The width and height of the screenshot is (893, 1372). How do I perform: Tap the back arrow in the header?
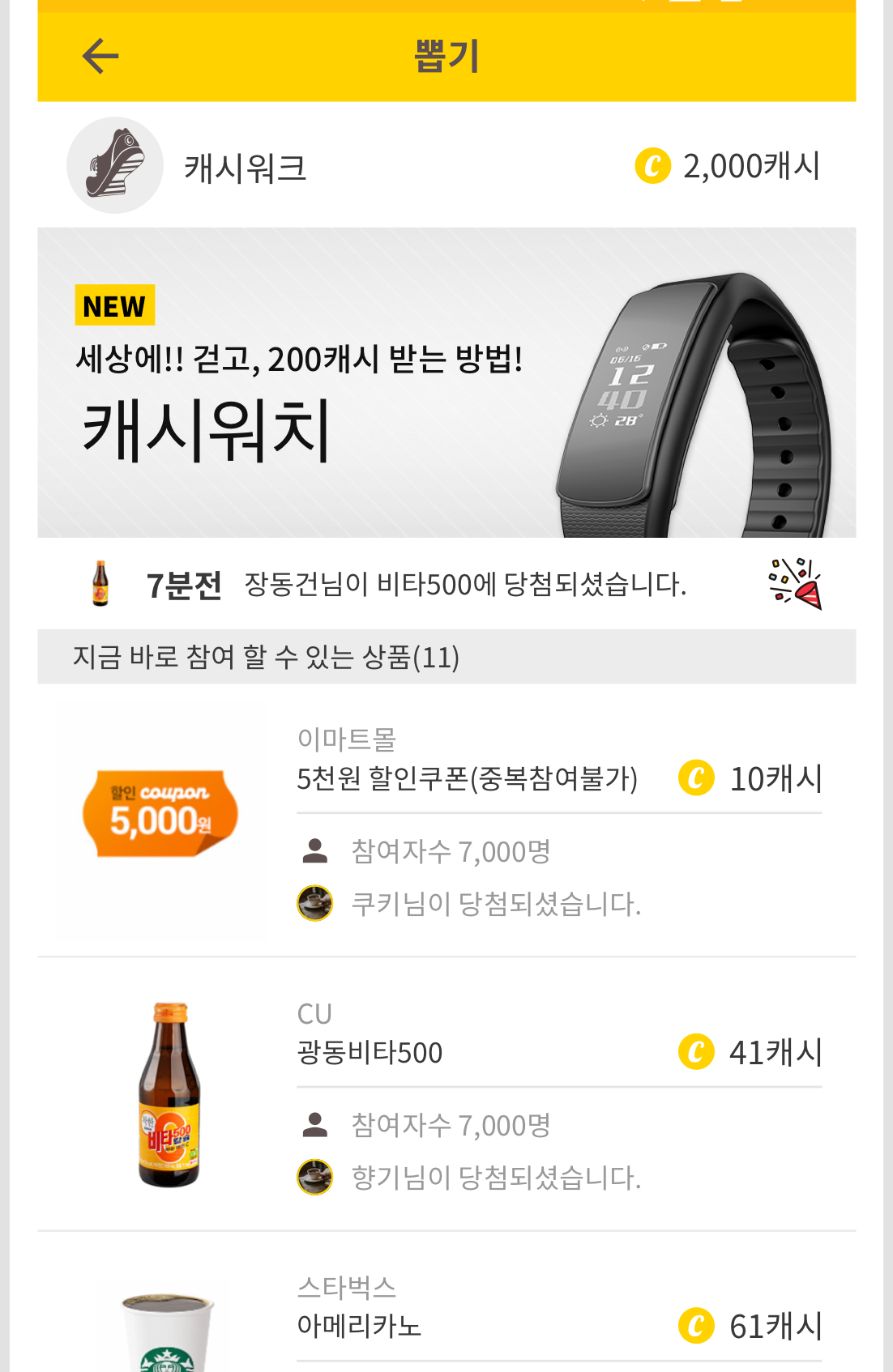[x=99, y=55]
